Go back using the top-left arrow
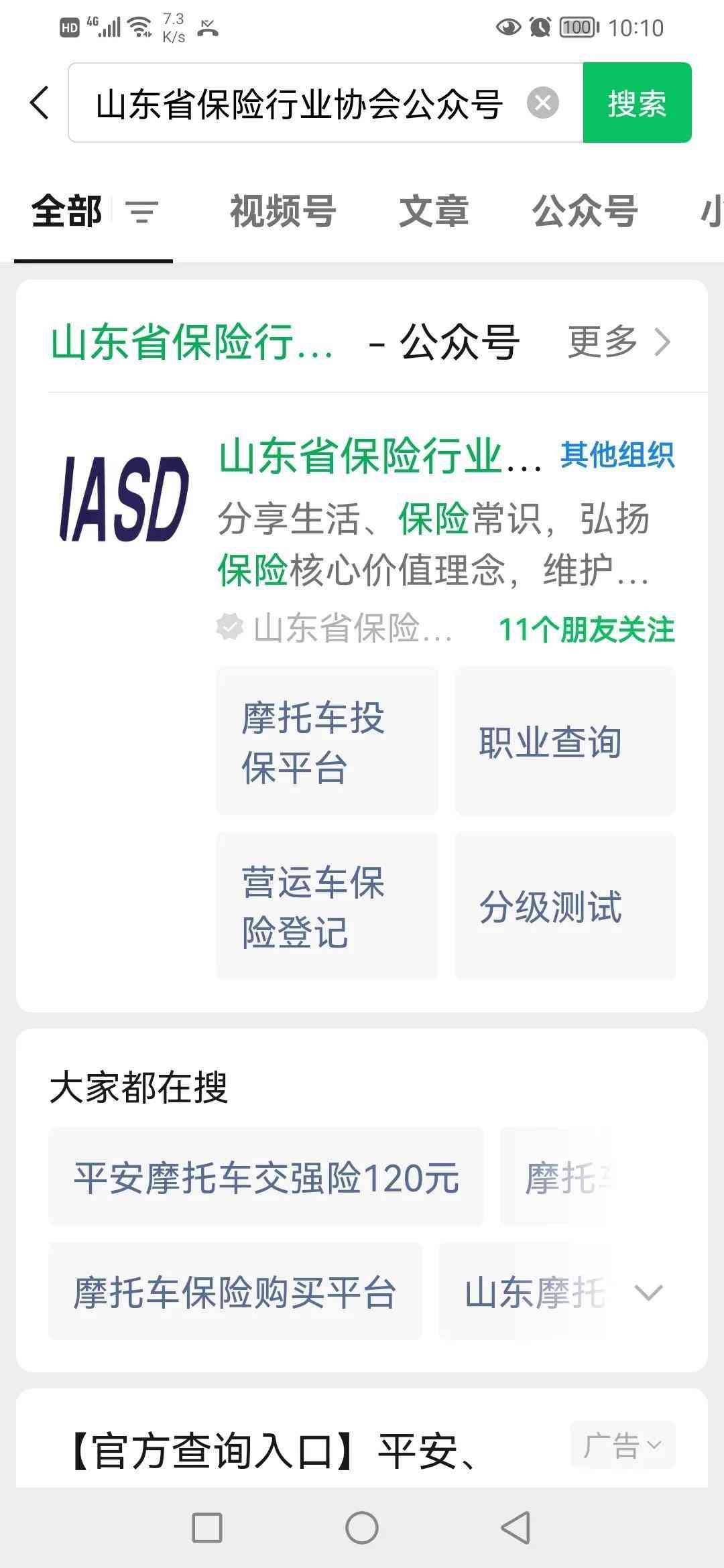Viewport: 724px width, 1568px height. coord(40,103)
